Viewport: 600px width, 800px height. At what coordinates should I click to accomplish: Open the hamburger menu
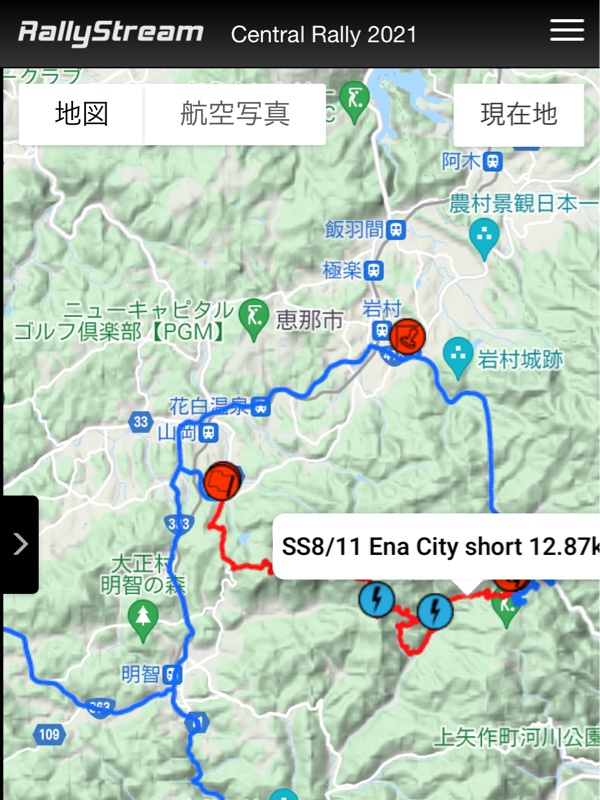pyautogui.click(x=566, y=31)
